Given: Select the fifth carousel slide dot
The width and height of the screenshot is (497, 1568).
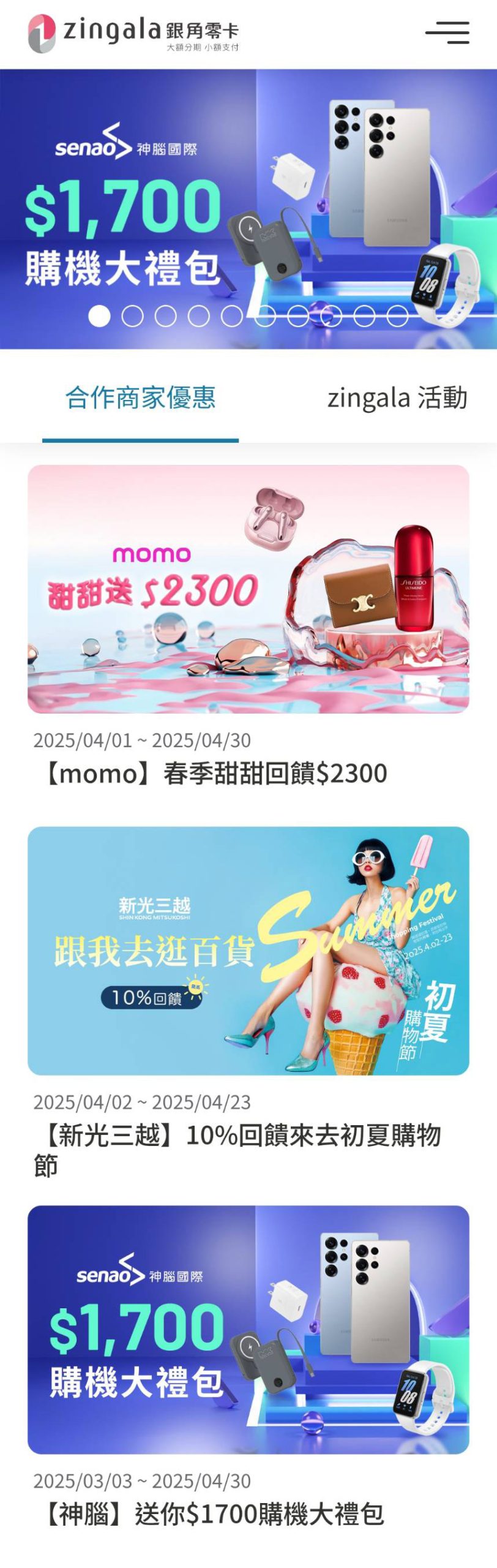Looking at the screenshot, I should click(231, 316).
